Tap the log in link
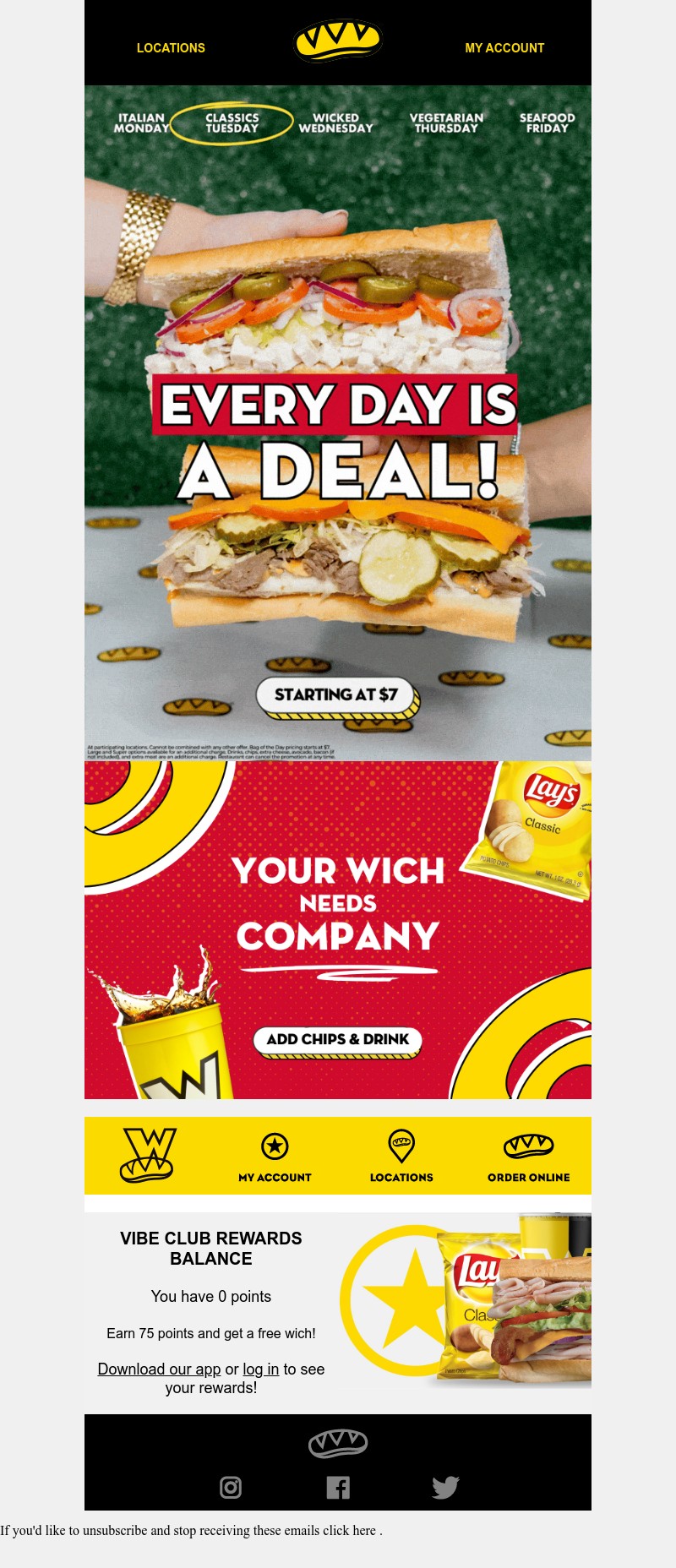Viewport: 676px width, 1568px height. [260, 1369]
